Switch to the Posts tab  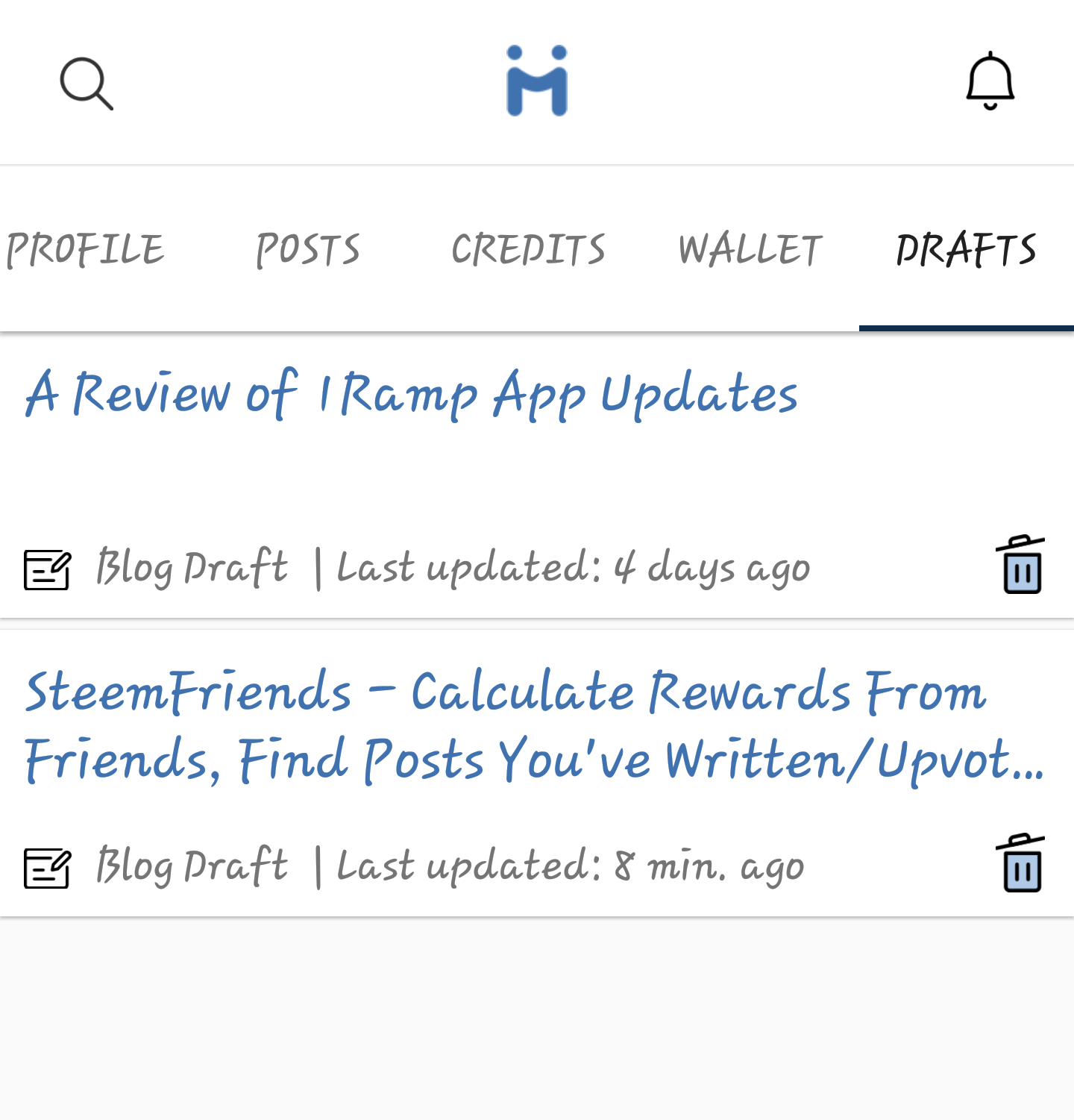(x=308, y=249)
